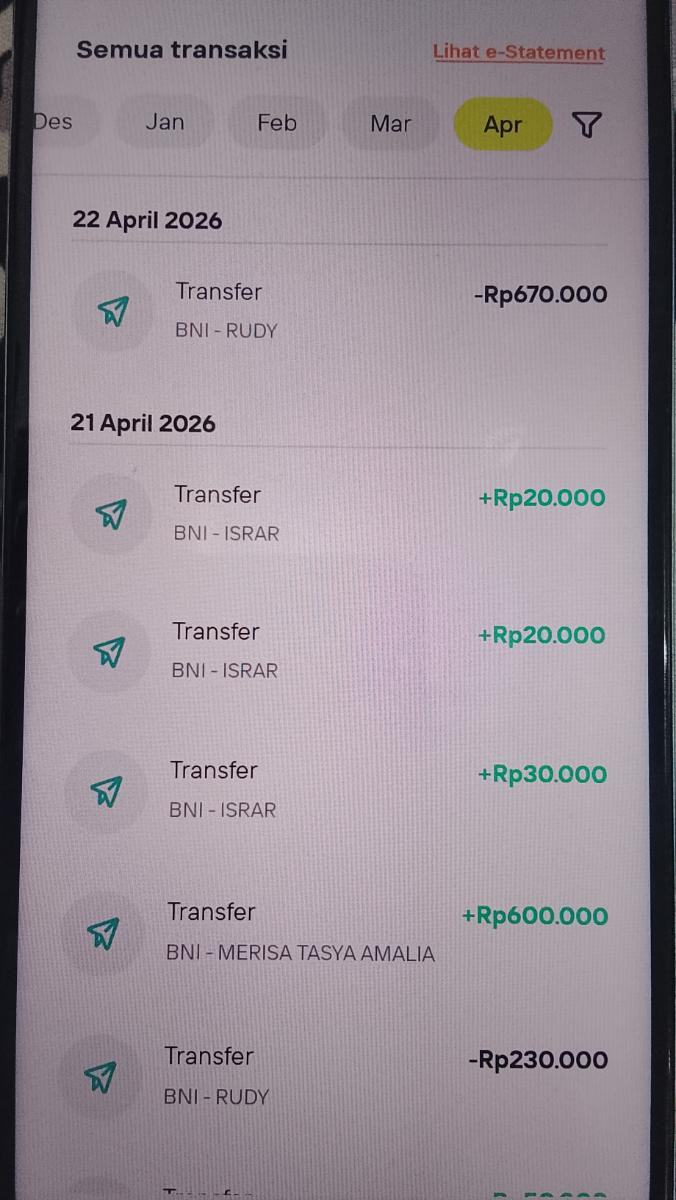Open the Lihat e-Statement link
Screen dimensions: 676x1200
[519, 52]
